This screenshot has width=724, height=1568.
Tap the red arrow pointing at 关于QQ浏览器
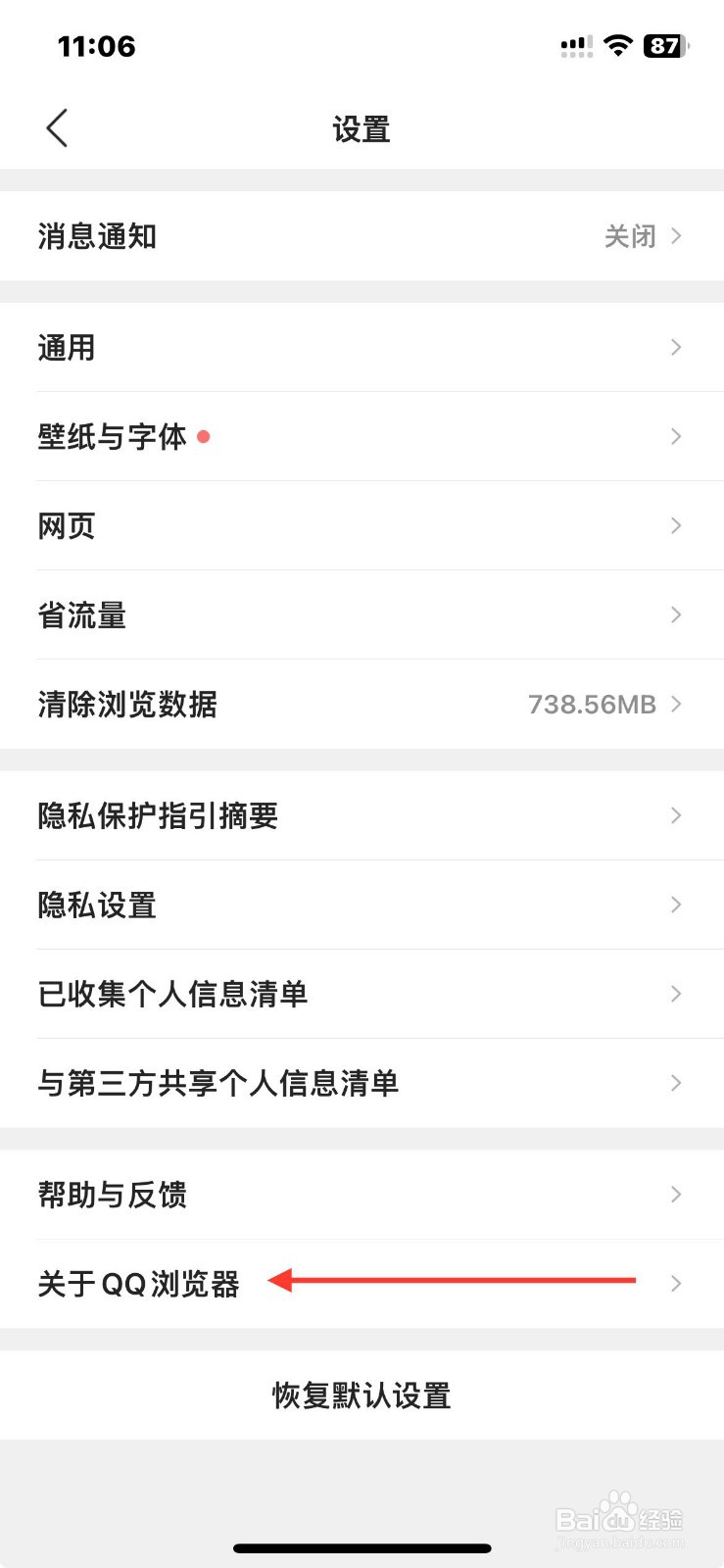coord(451,1281)
